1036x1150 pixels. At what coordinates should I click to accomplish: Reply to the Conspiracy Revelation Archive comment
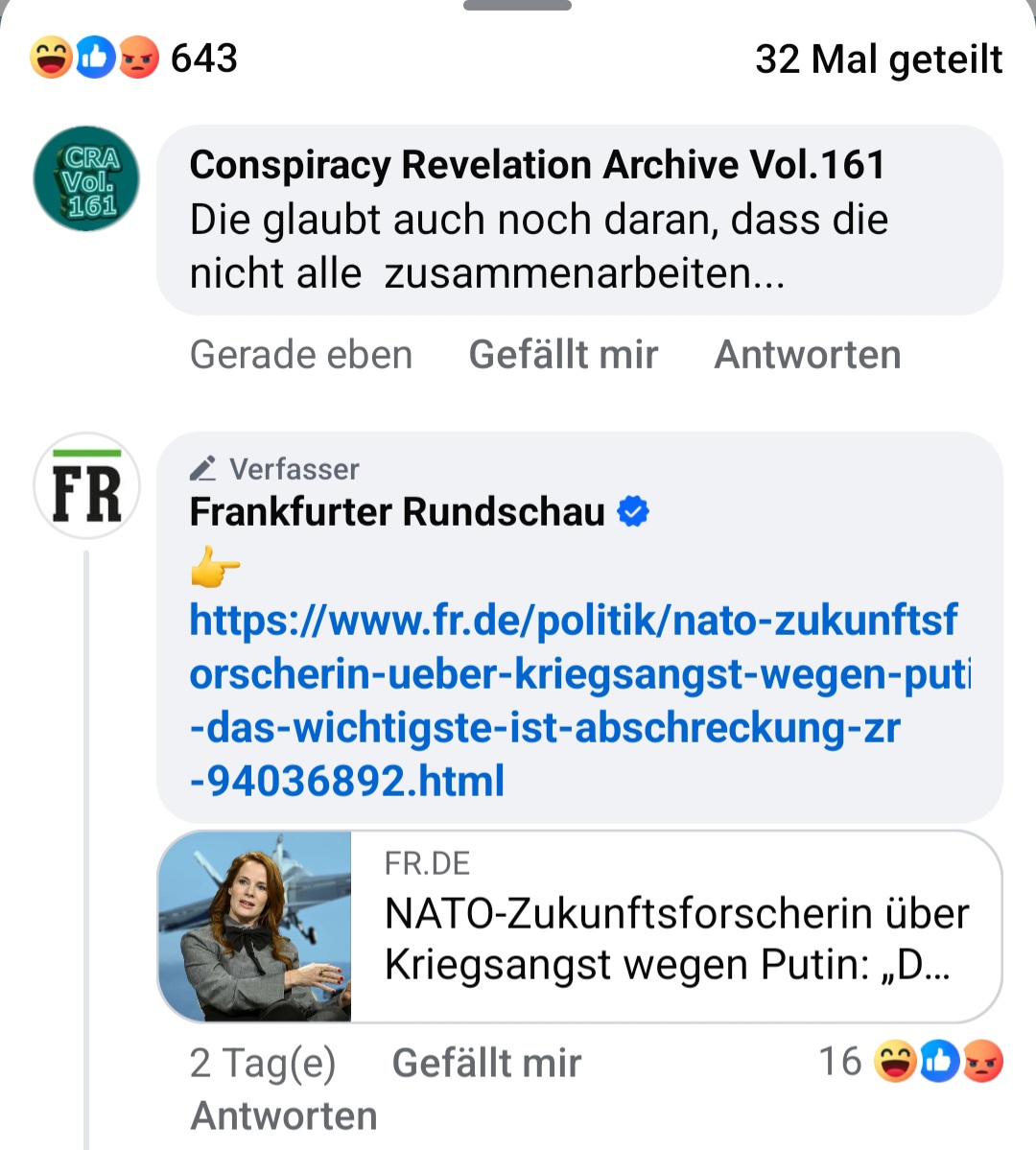pos(807,355)
